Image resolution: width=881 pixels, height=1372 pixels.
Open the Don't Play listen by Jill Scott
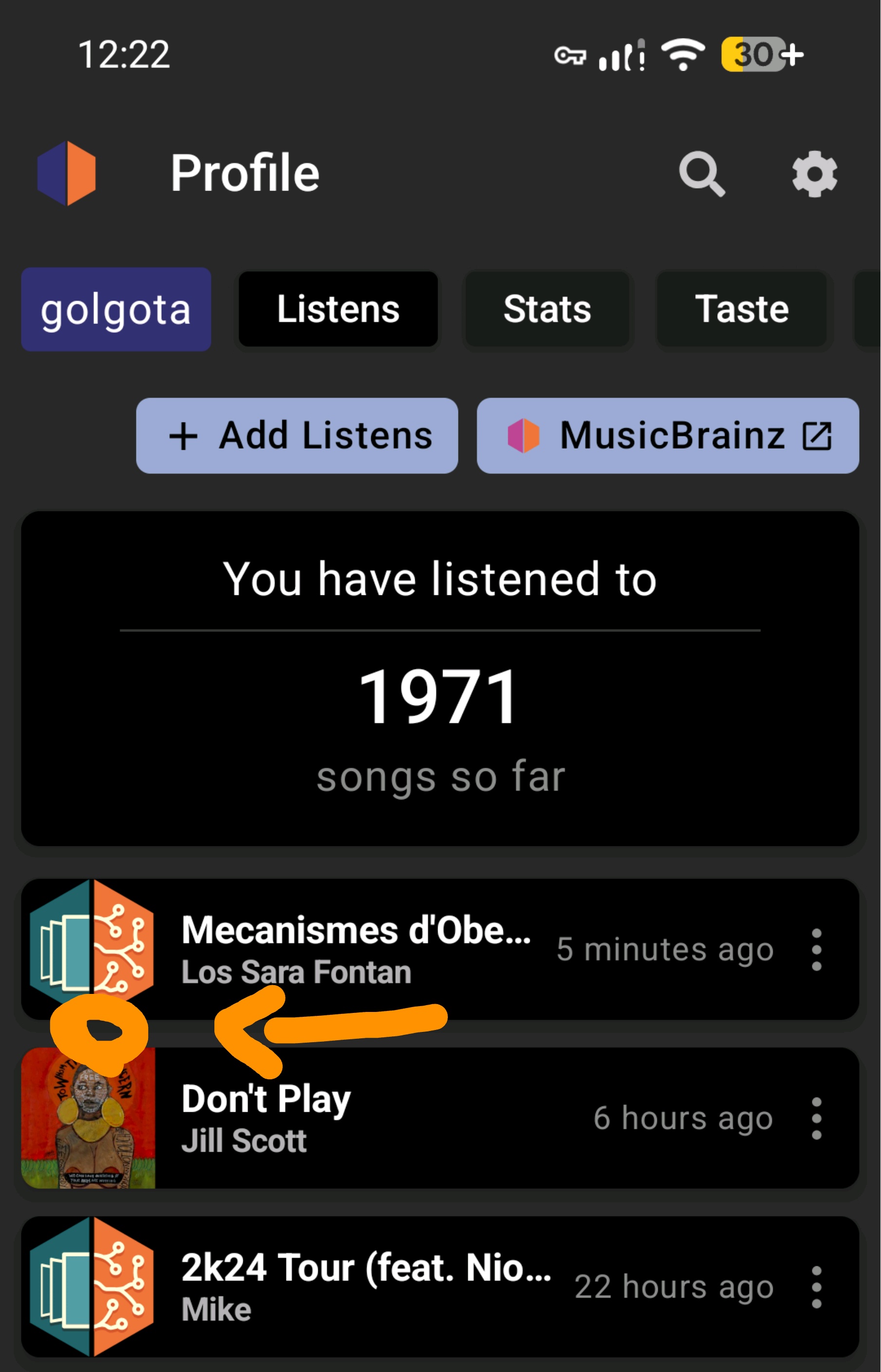click(x=355, y=1119)
